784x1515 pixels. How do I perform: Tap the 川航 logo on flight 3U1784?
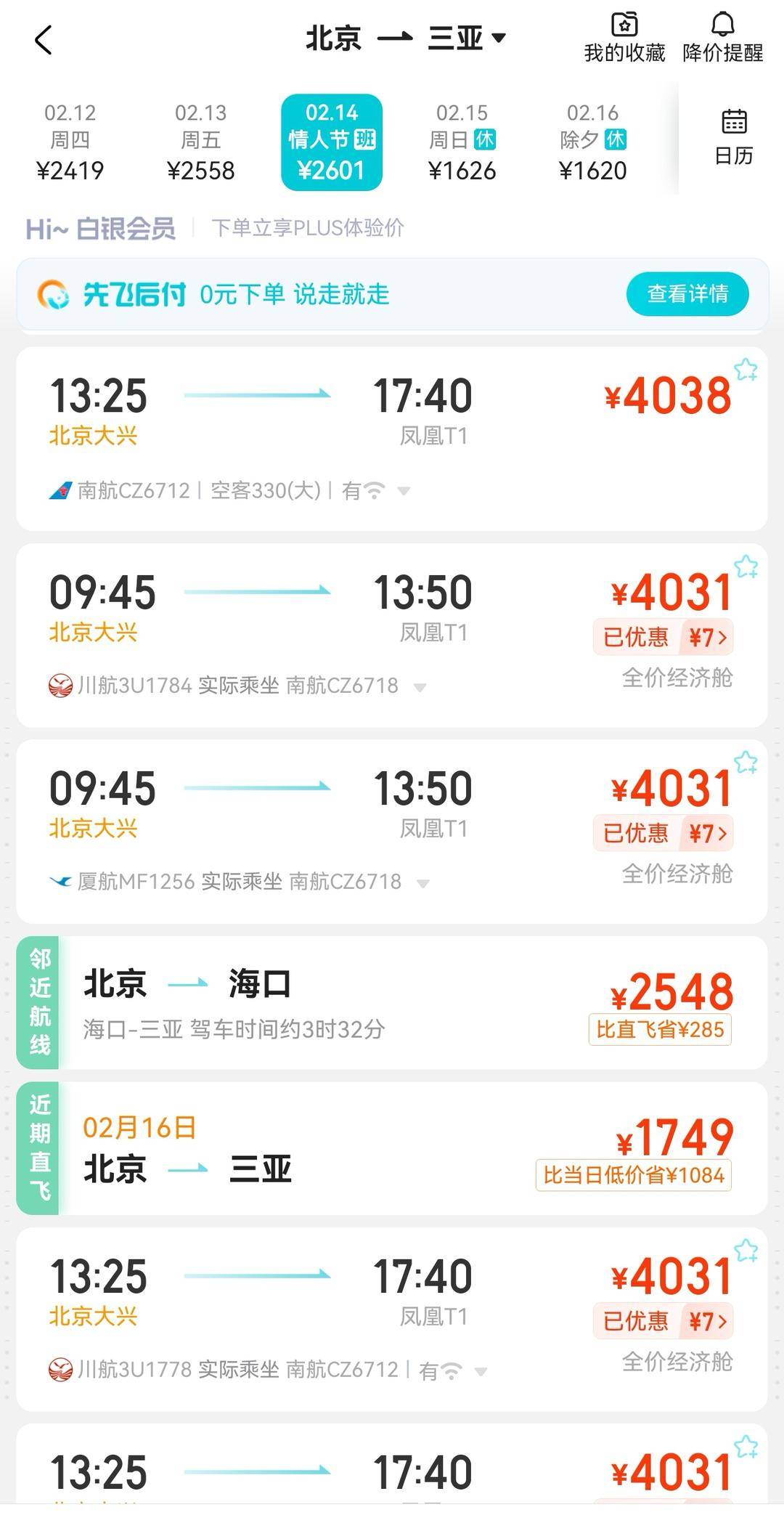click(61, 685)
